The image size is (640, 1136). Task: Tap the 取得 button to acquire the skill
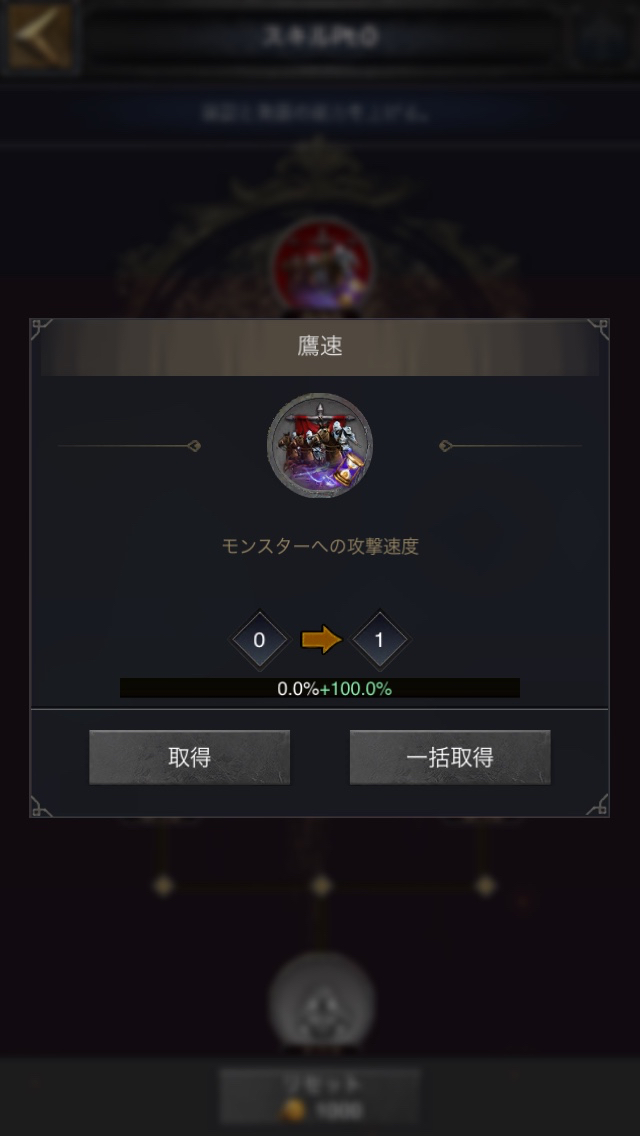(190, 757)
